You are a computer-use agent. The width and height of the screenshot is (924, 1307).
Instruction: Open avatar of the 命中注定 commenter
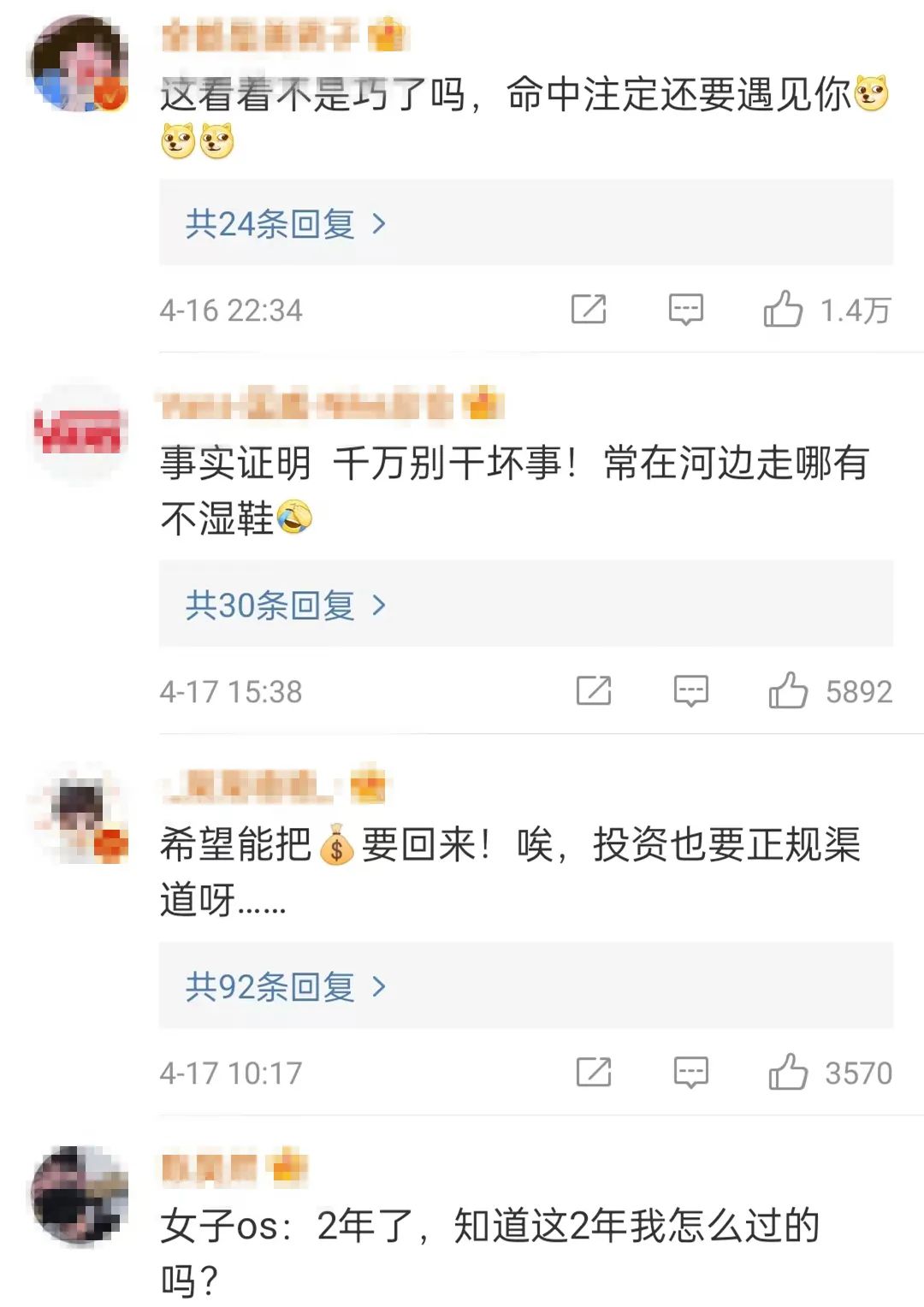point(79,65)
